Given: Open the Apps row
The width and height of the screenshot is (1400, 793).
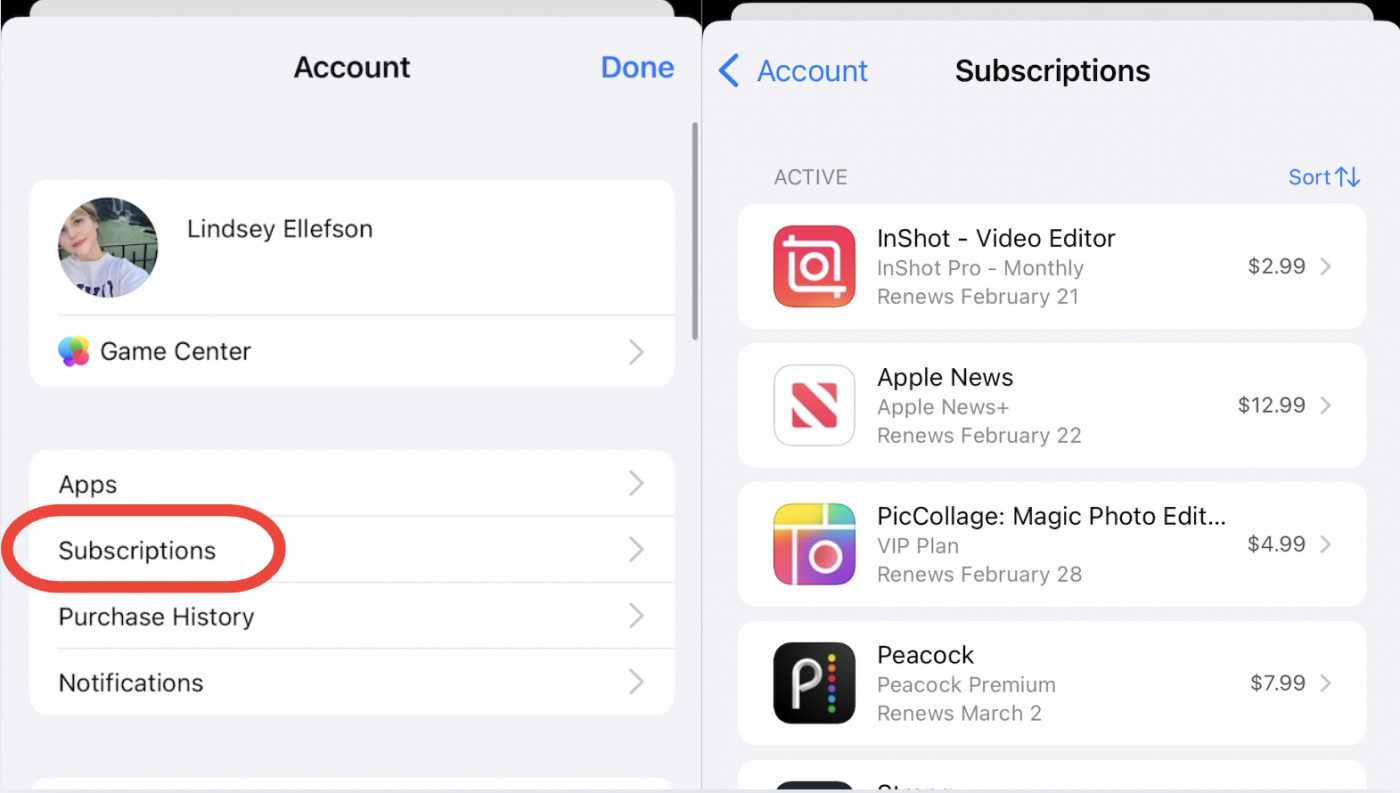Looking at the screenshot, I should coord(350,484).
